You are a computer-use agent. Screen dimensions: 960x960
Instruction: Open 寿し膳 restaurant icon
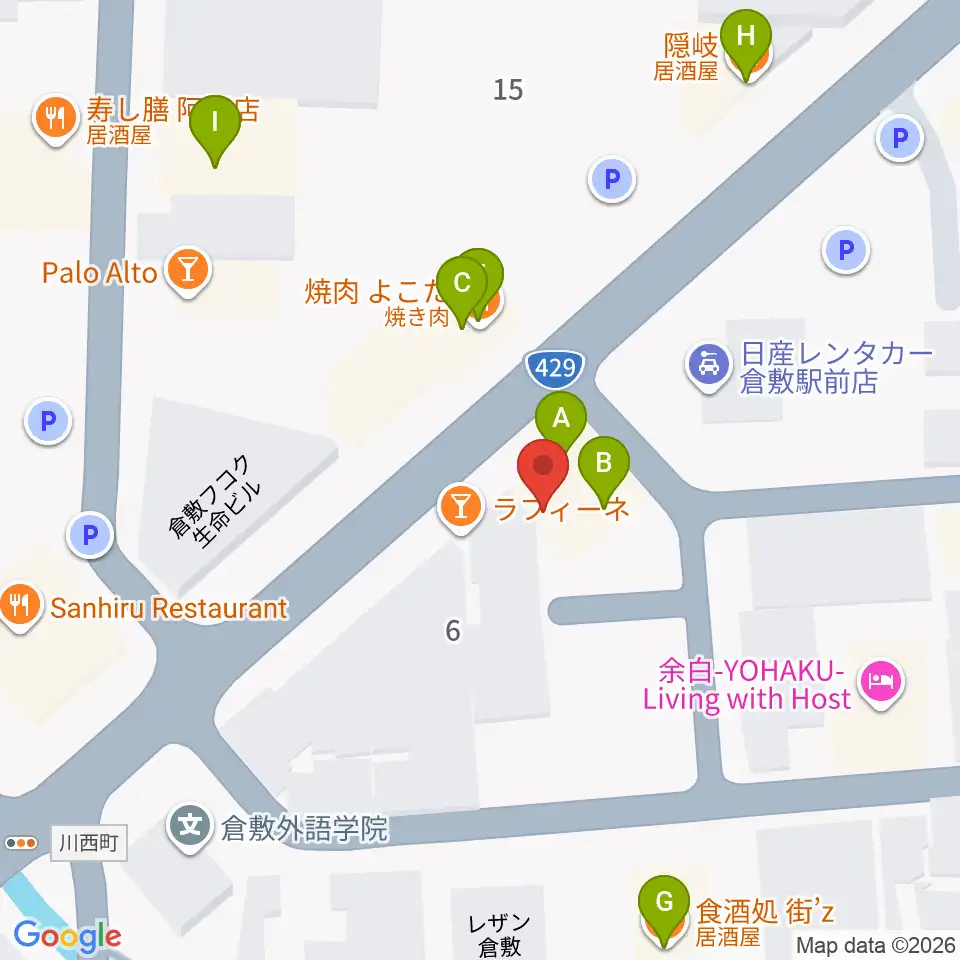tap(56, 118)
